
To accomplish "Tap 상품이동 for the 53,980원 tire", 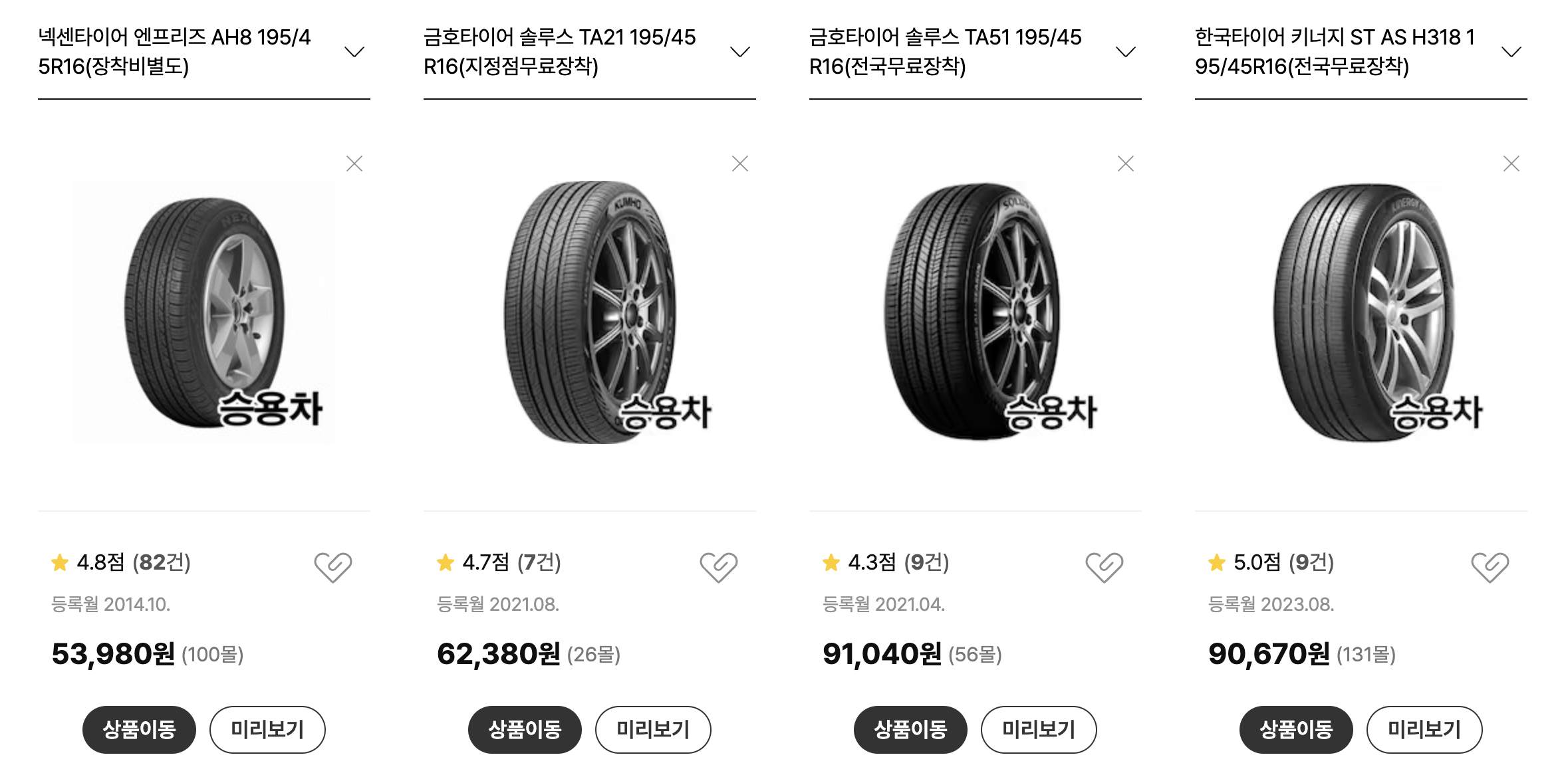I will click(139, 730).
